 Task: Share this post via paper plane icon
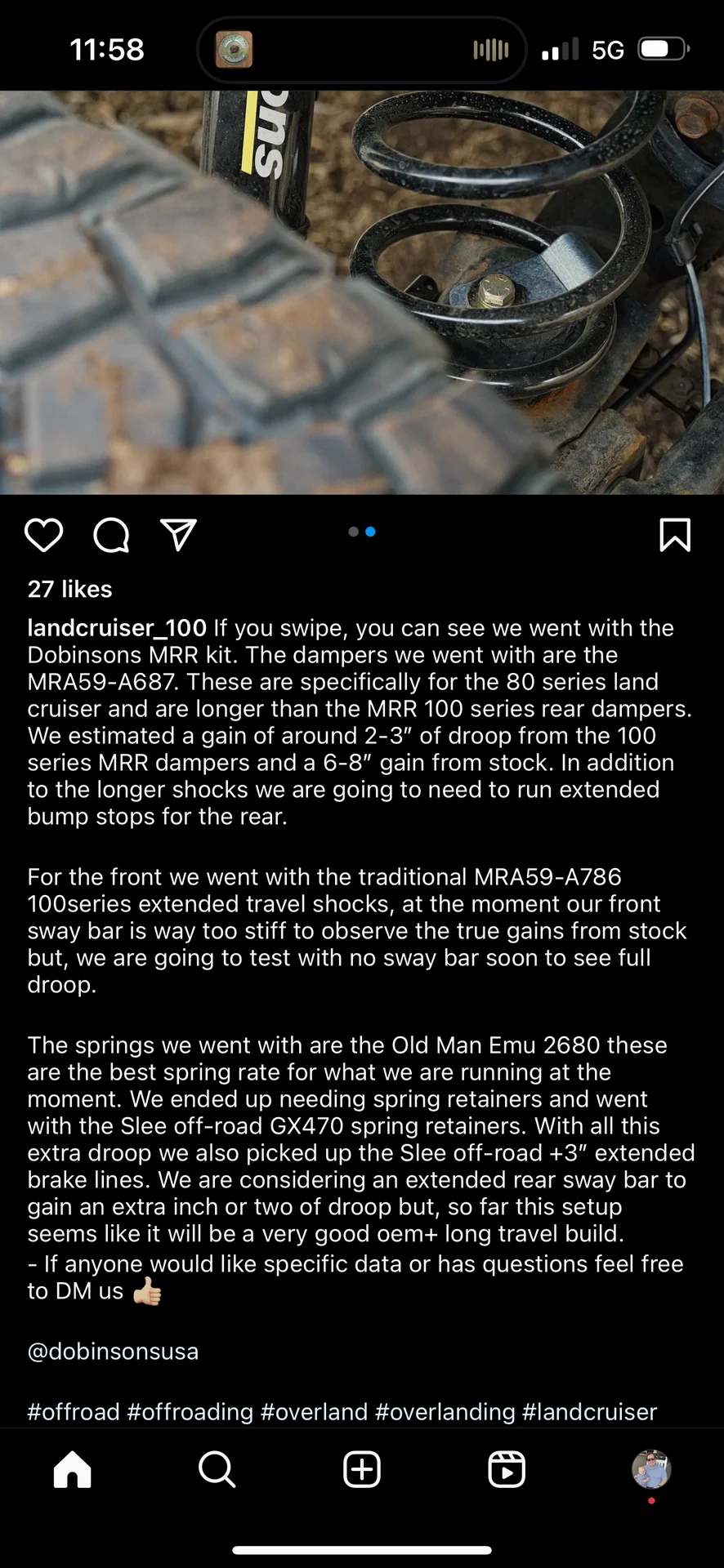pyautogui.click(x=178, y=535)
